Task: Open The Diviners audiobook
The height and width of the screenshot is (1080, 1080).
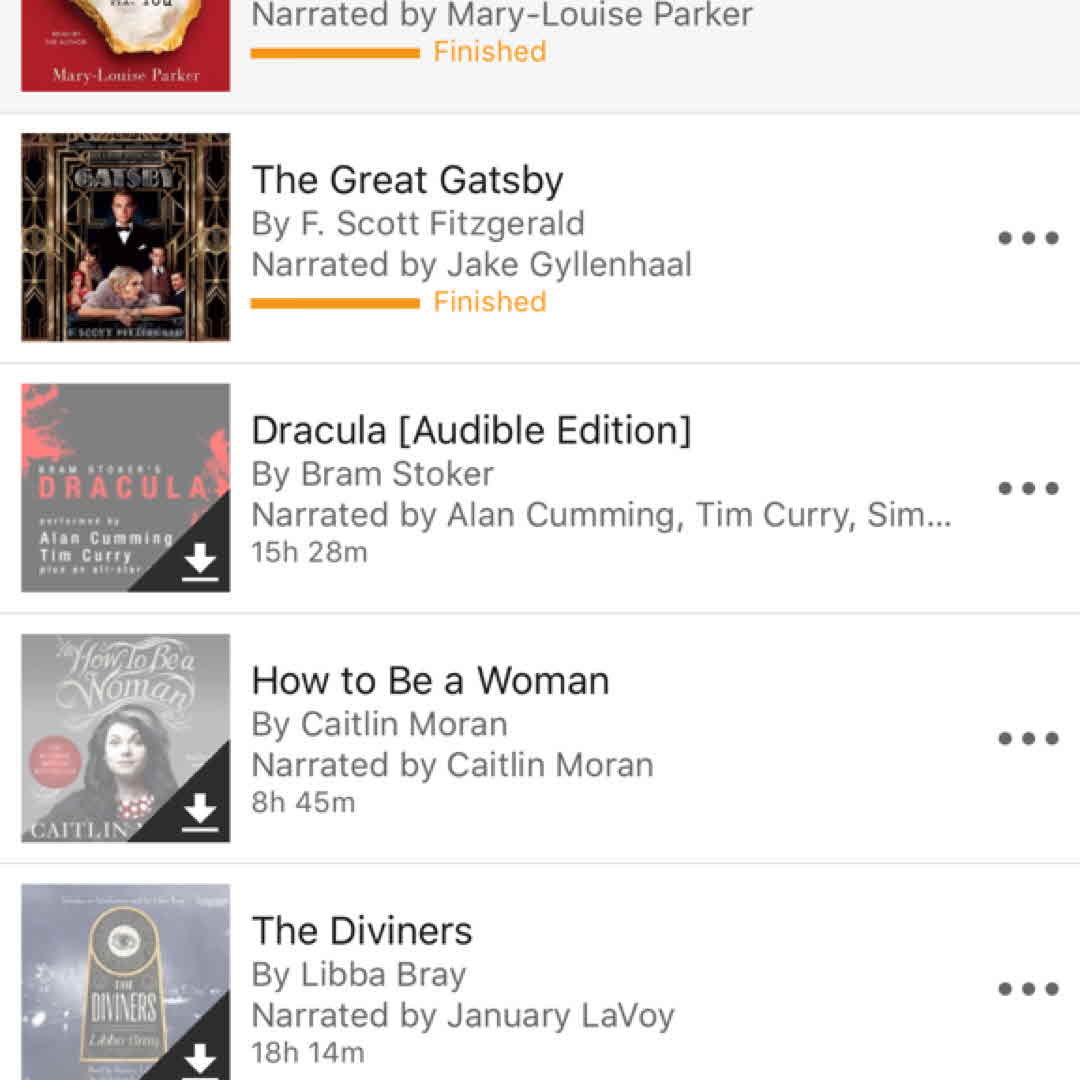Action: 362,931
